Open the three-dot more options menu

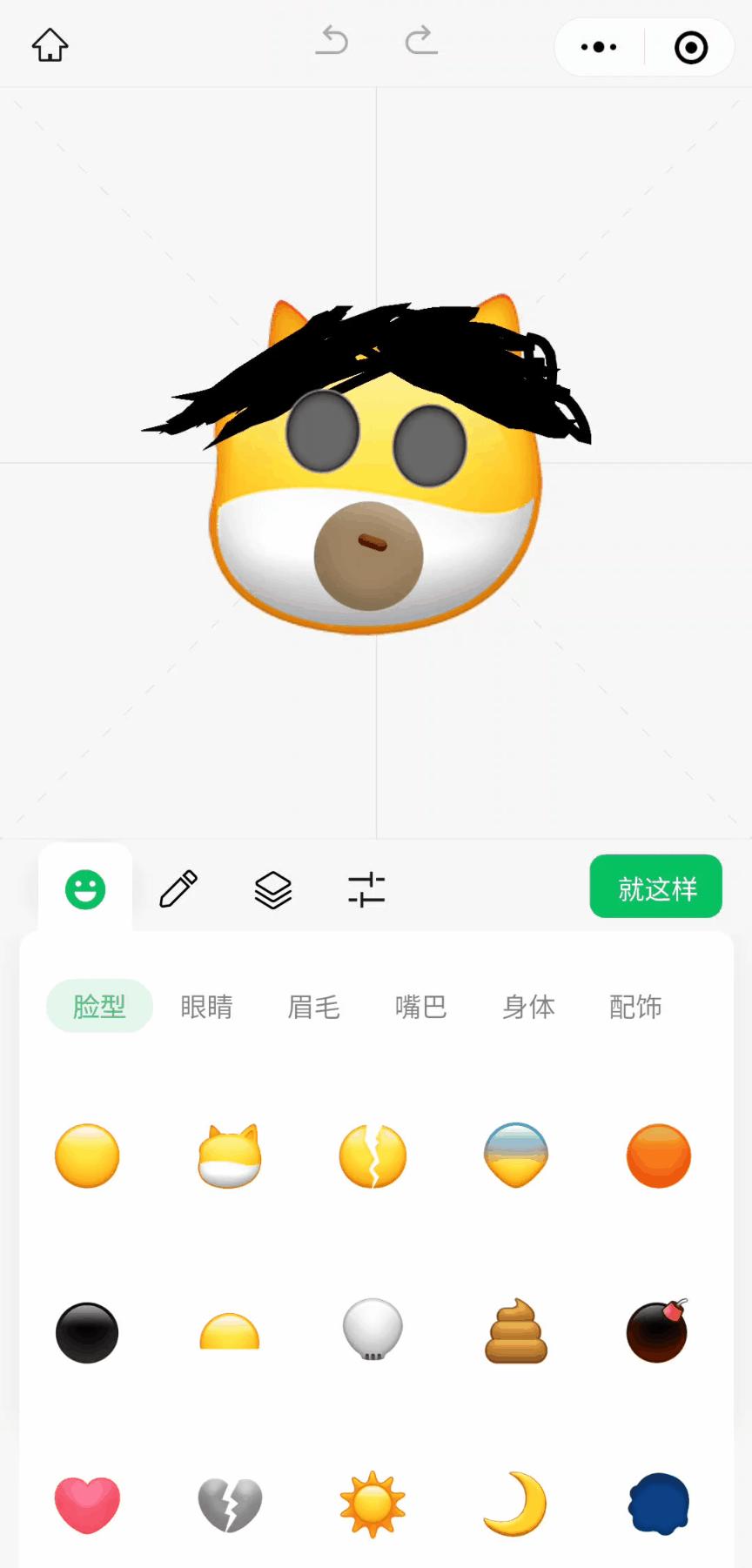596,47
